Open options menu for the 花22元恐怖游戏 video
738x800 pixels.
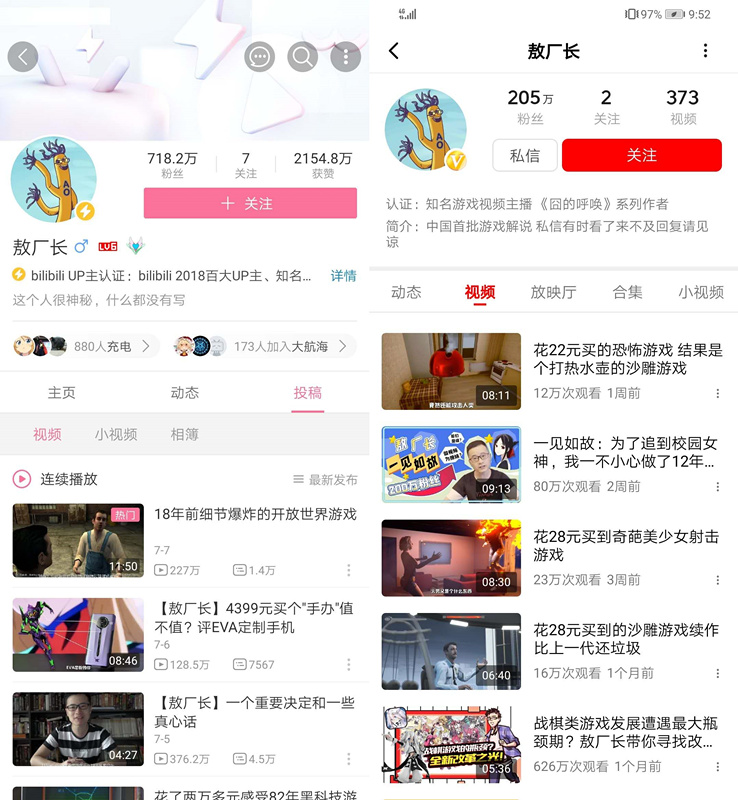pos(720,392)
